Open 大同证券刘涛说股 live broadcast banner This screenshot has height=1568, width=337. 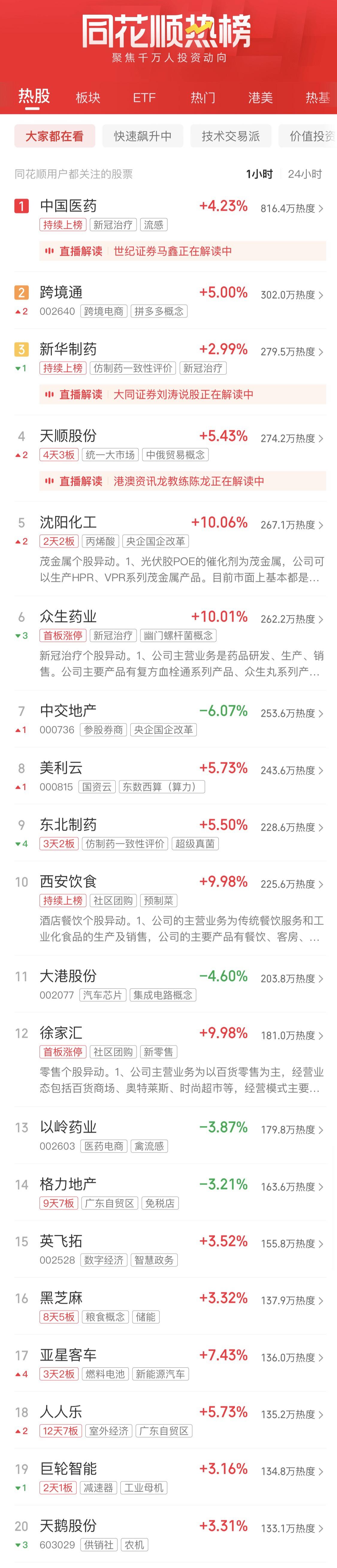point(182,395)
